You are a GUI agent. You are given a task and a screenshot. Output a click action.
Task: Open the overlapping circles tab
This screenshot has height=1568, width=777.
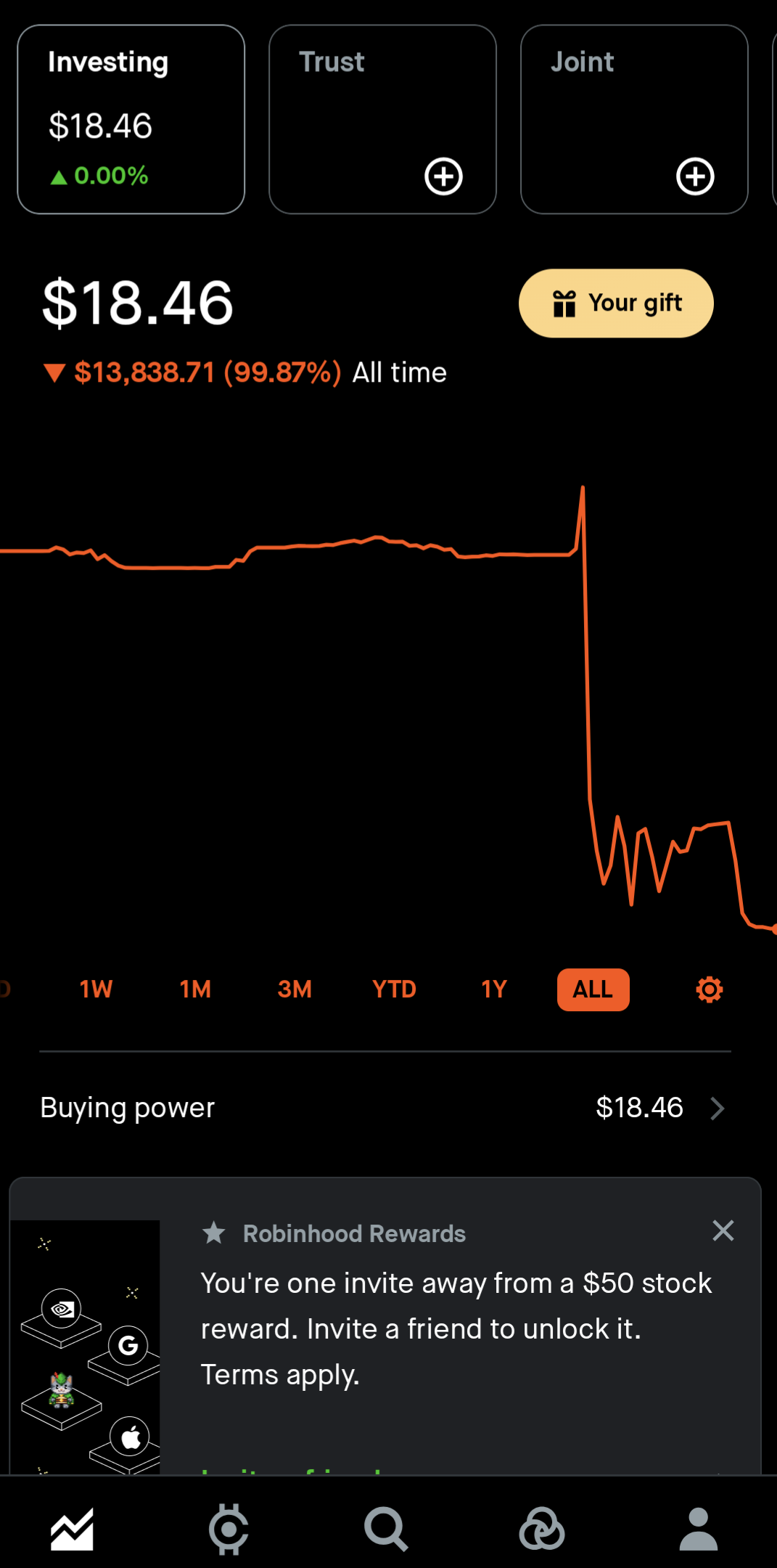coord(542,1529)
